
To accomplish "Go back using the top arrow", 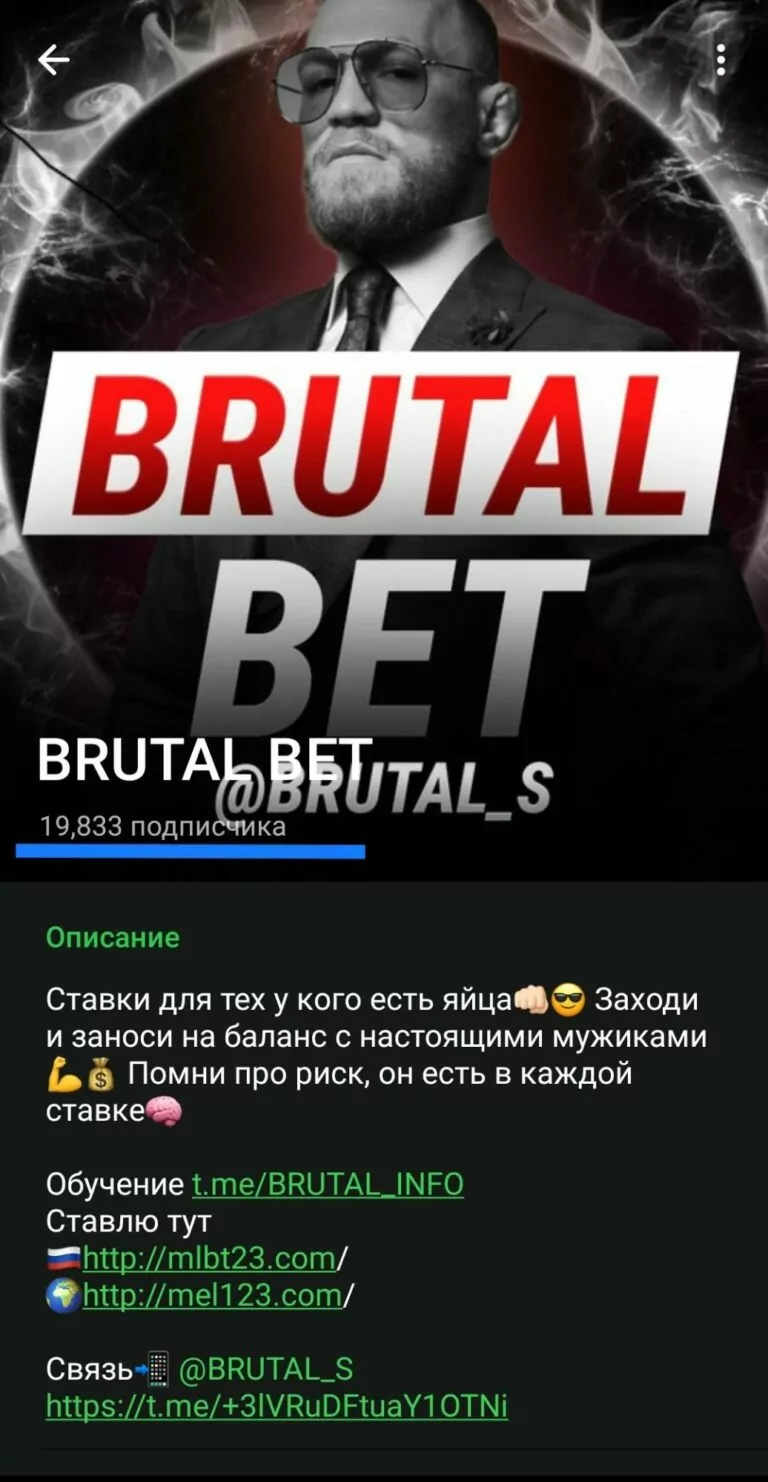I will pos(53,61).
